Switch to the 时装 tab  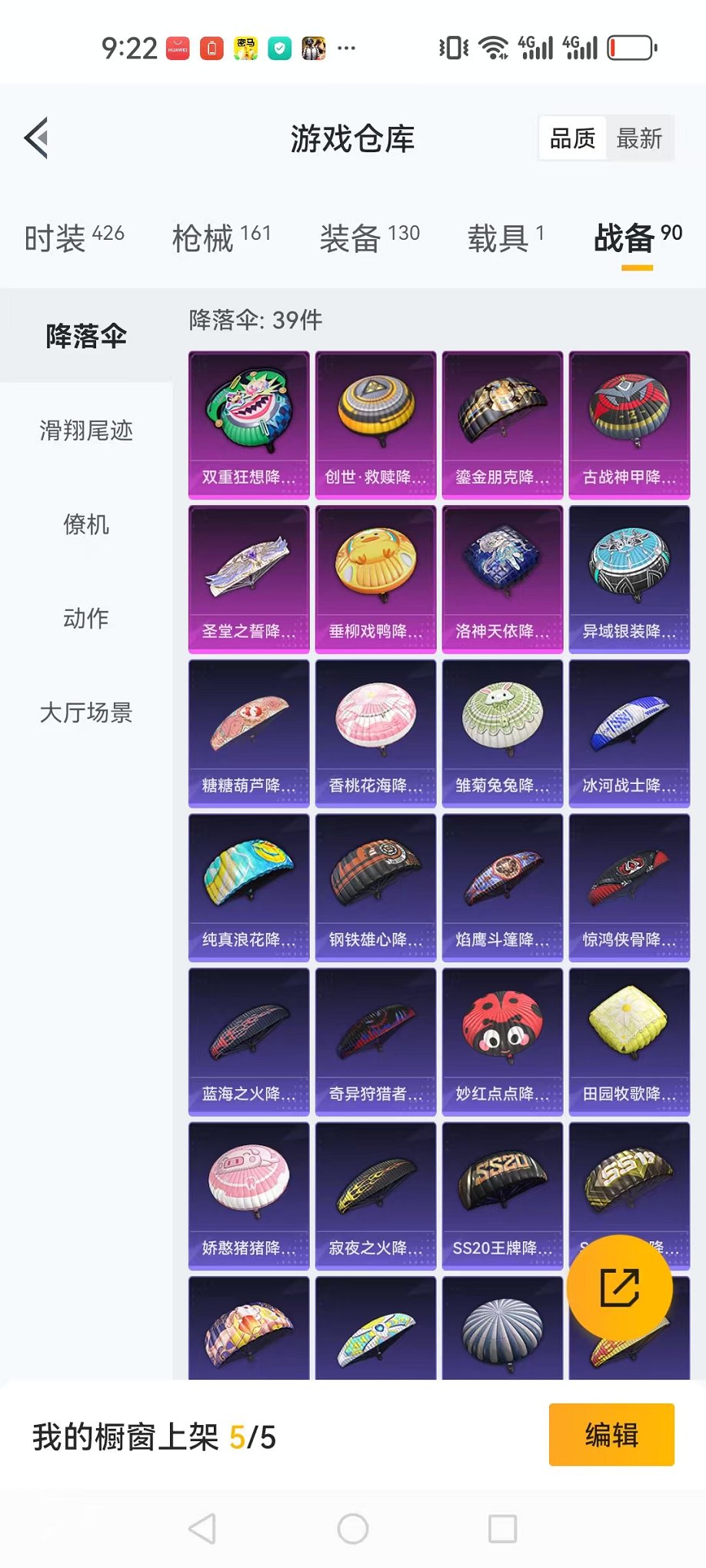74,238
